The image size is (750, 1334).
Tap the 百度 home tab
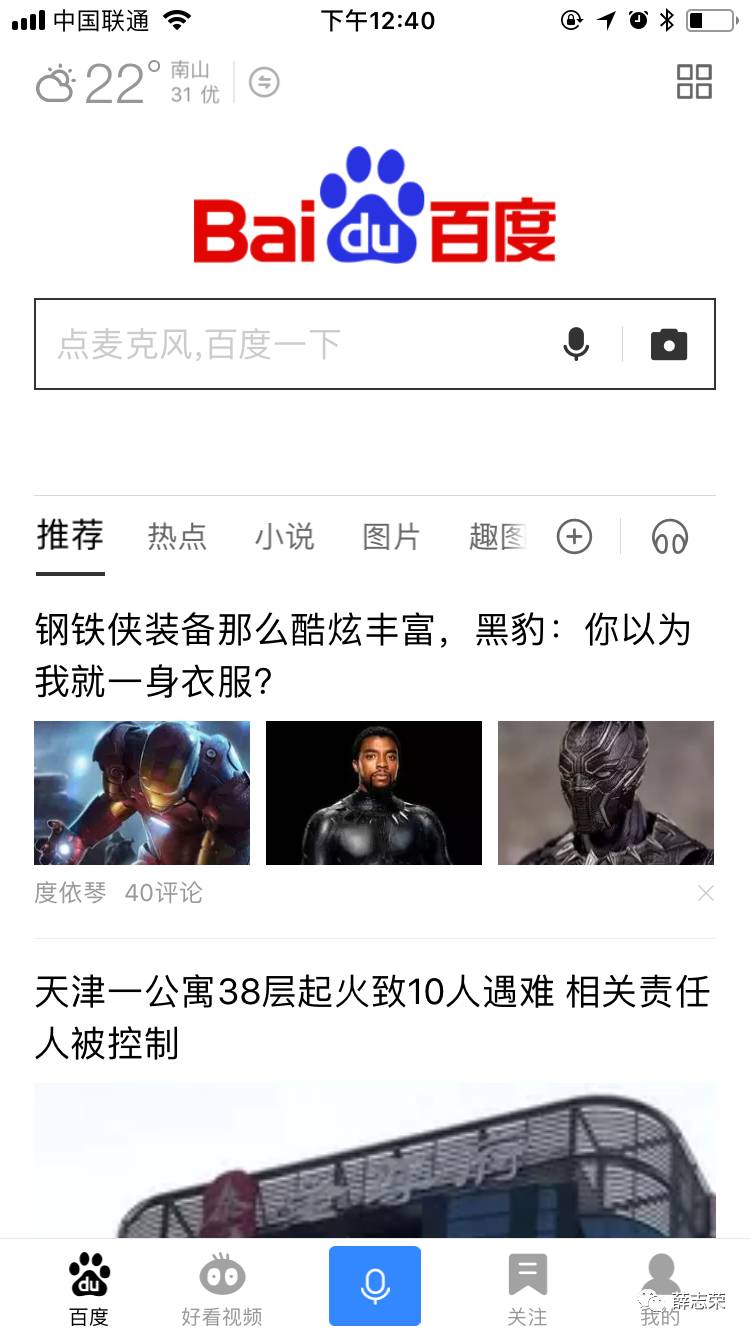89,1290
